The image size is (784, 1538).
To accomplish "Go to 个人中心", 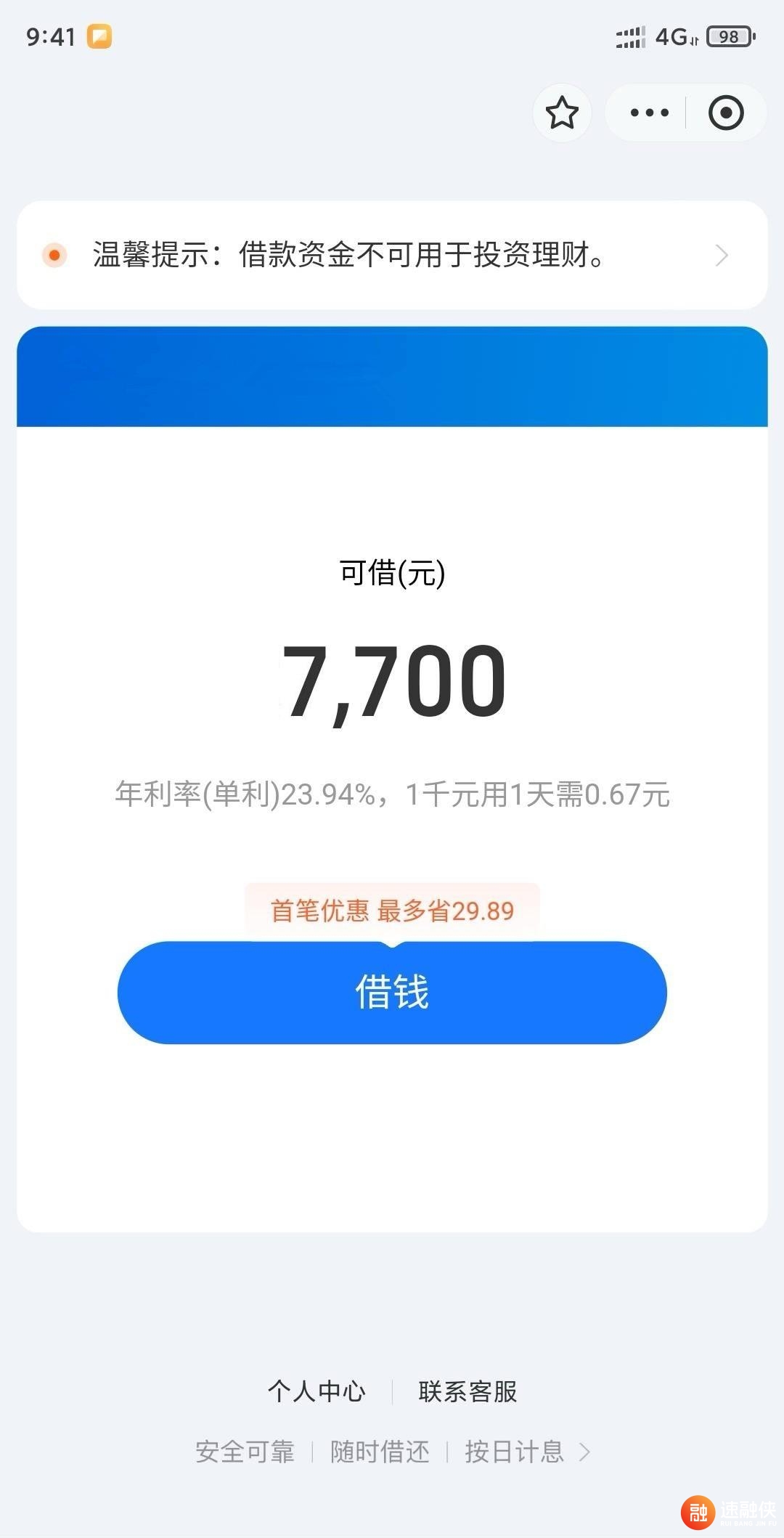I will coord(317,1391).
